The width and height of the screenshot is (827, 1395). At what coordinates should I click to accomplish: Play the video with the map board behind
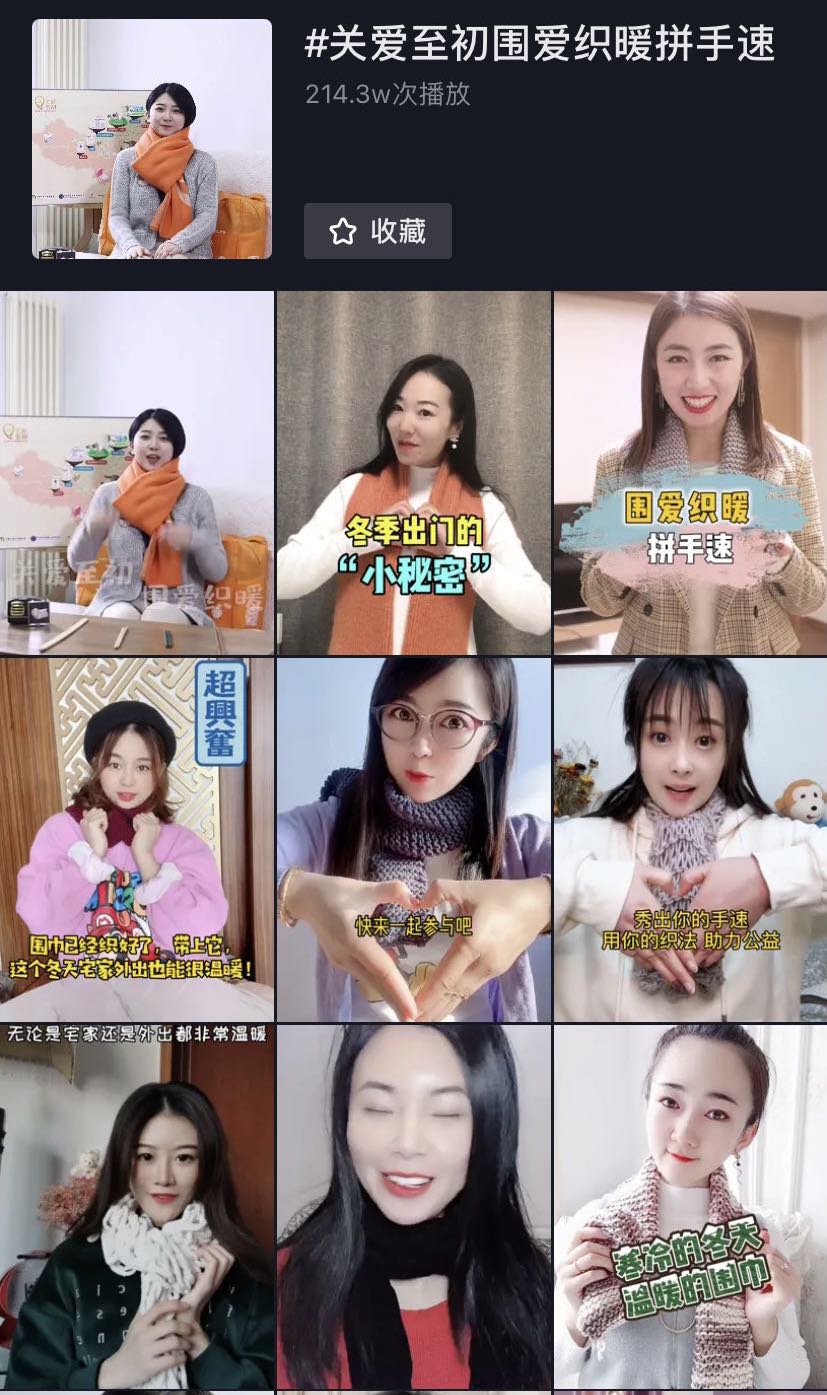[136, 473]
